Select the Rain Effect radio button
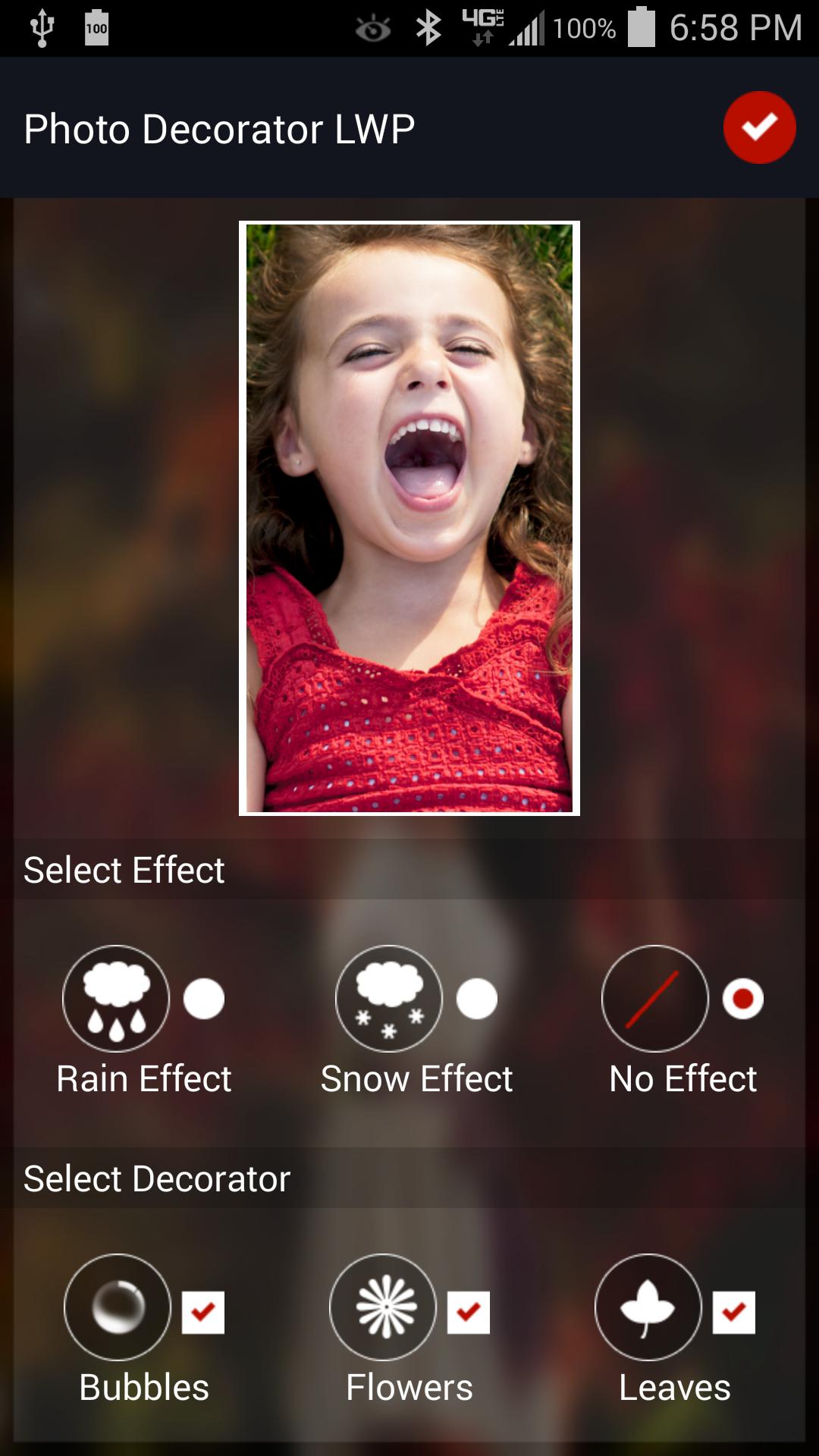Screen dimensions: 819x1456 coord(204,999)
